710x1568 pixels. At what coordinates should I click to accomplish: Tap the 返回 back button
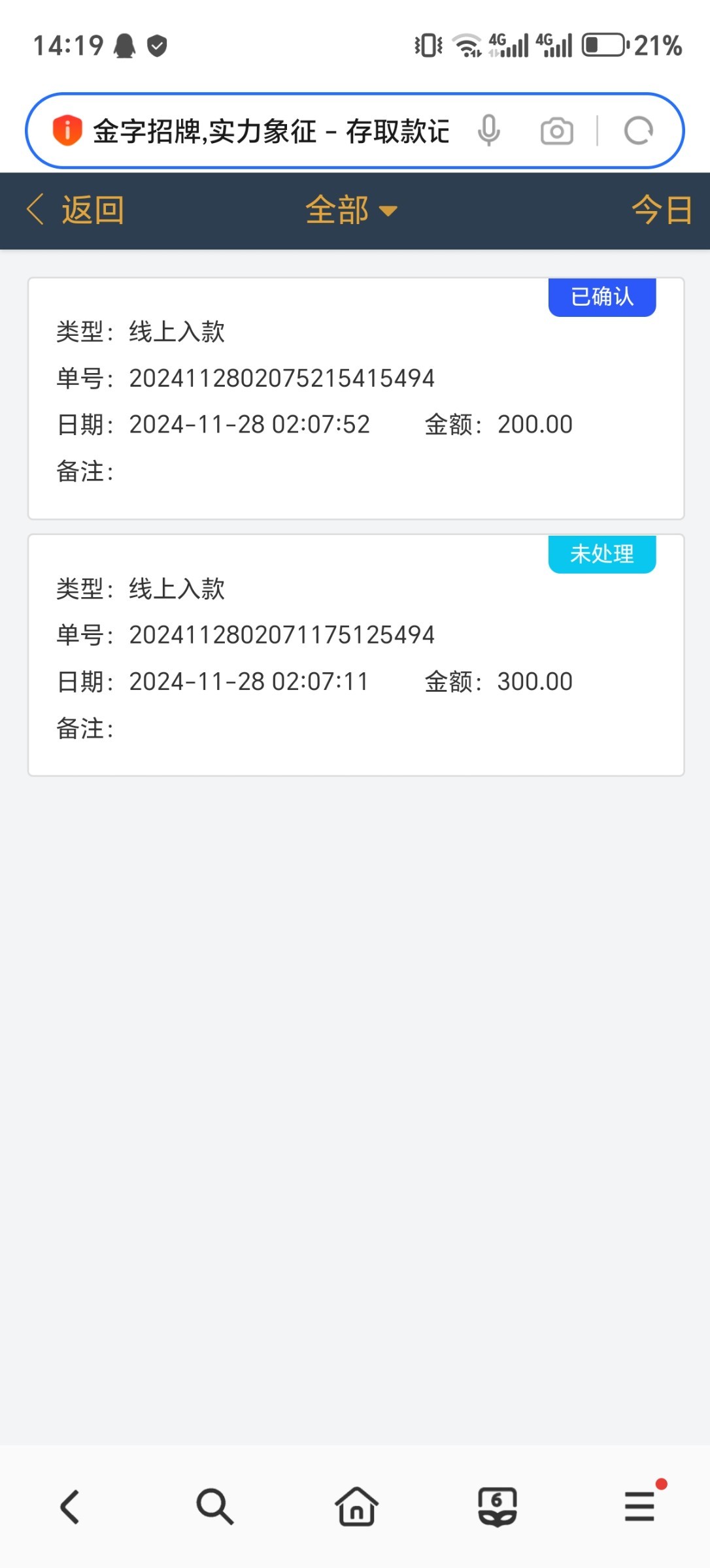click(x=75, y=210)
